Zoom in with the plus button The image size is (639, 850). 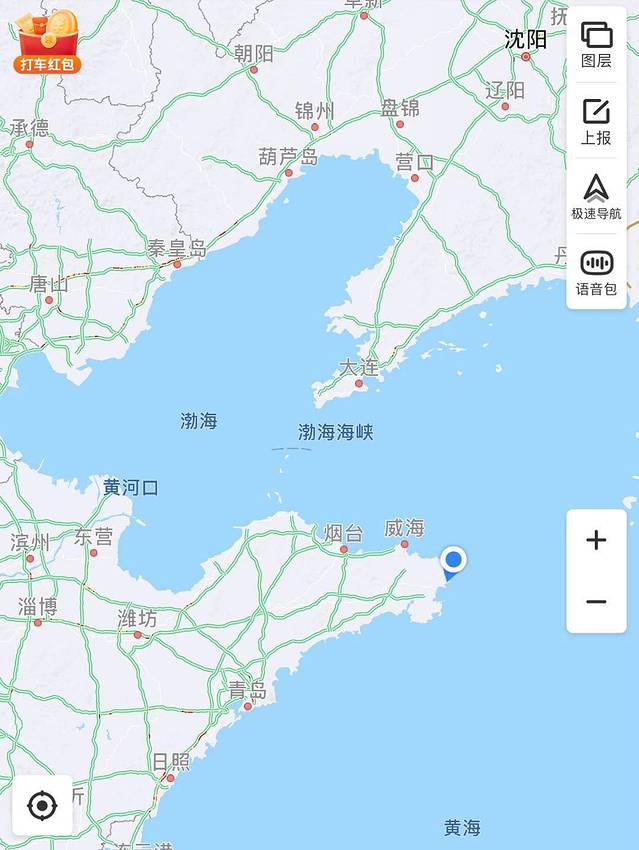pos(596,541)
